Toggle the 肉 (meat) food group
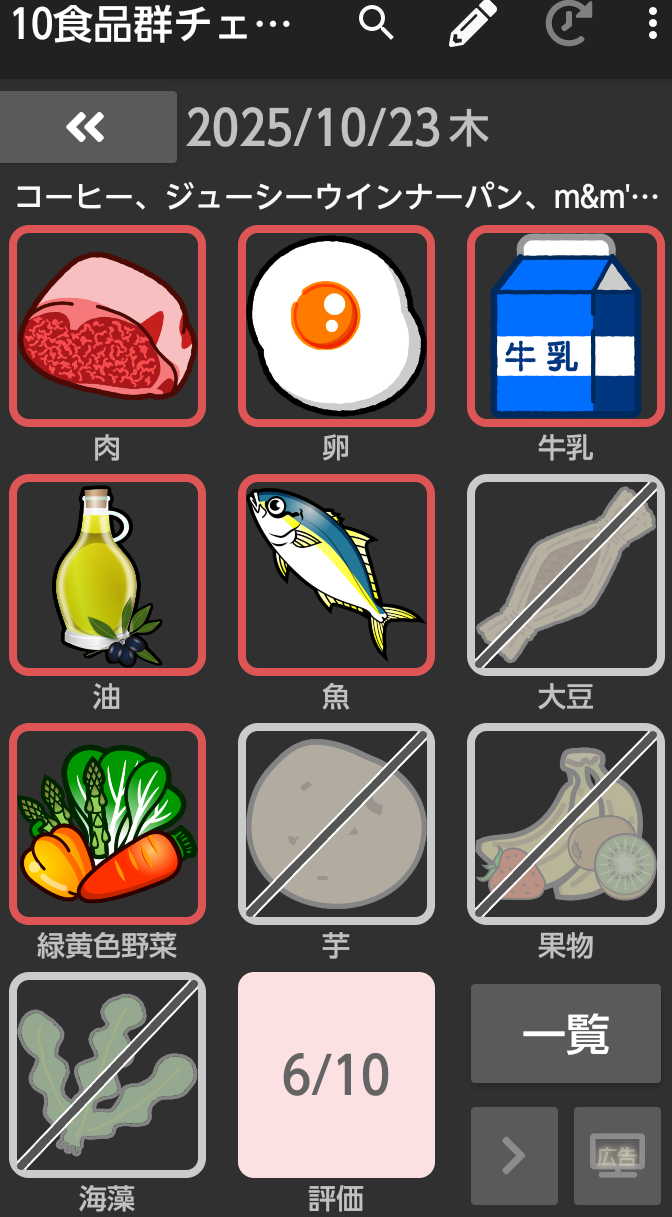Screen dimensions: 672x1217 point(107,325)
